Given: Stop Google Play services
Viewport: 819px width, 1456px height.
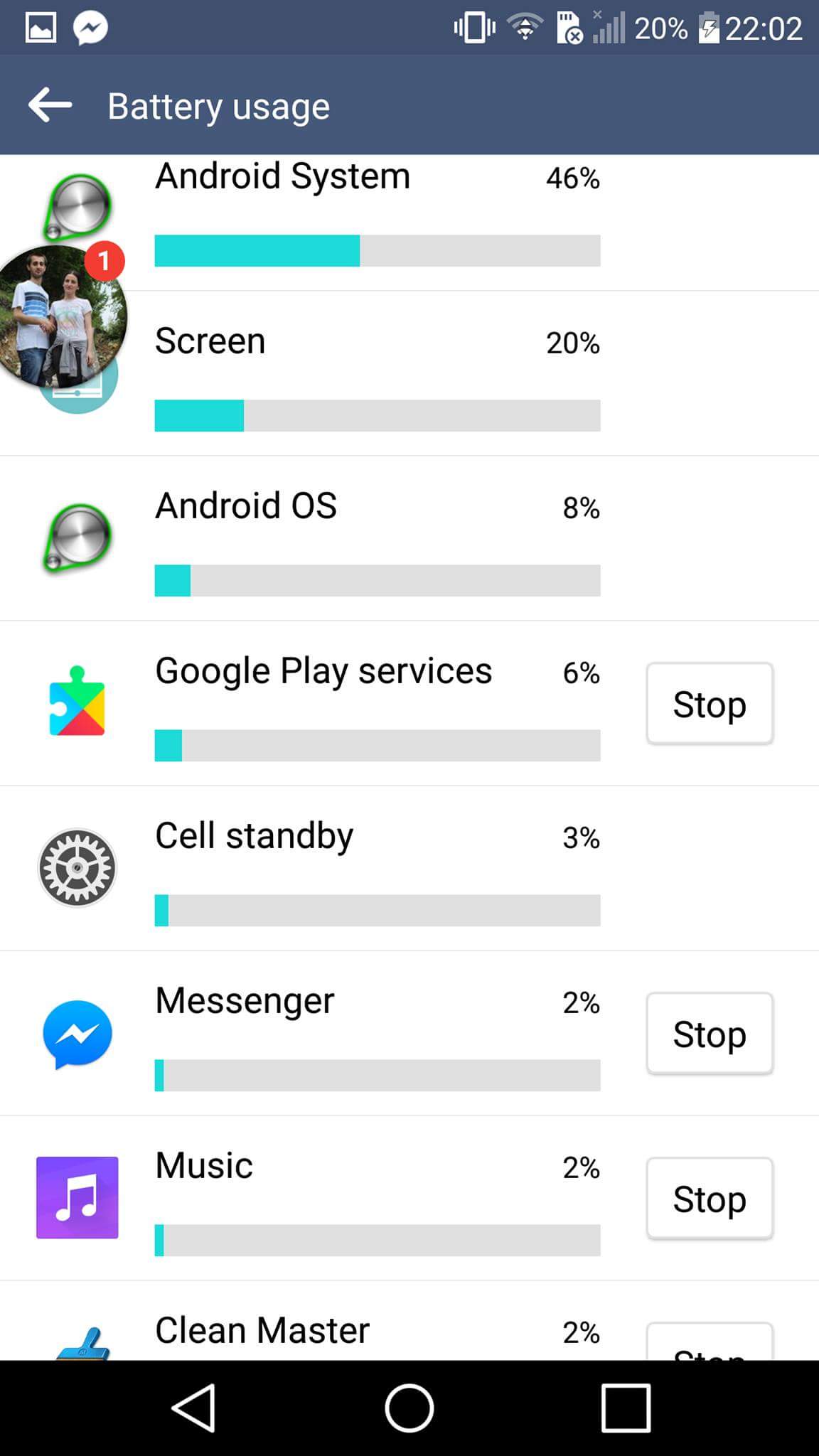Looking at the screenshot, I should [x=709, y=704].
